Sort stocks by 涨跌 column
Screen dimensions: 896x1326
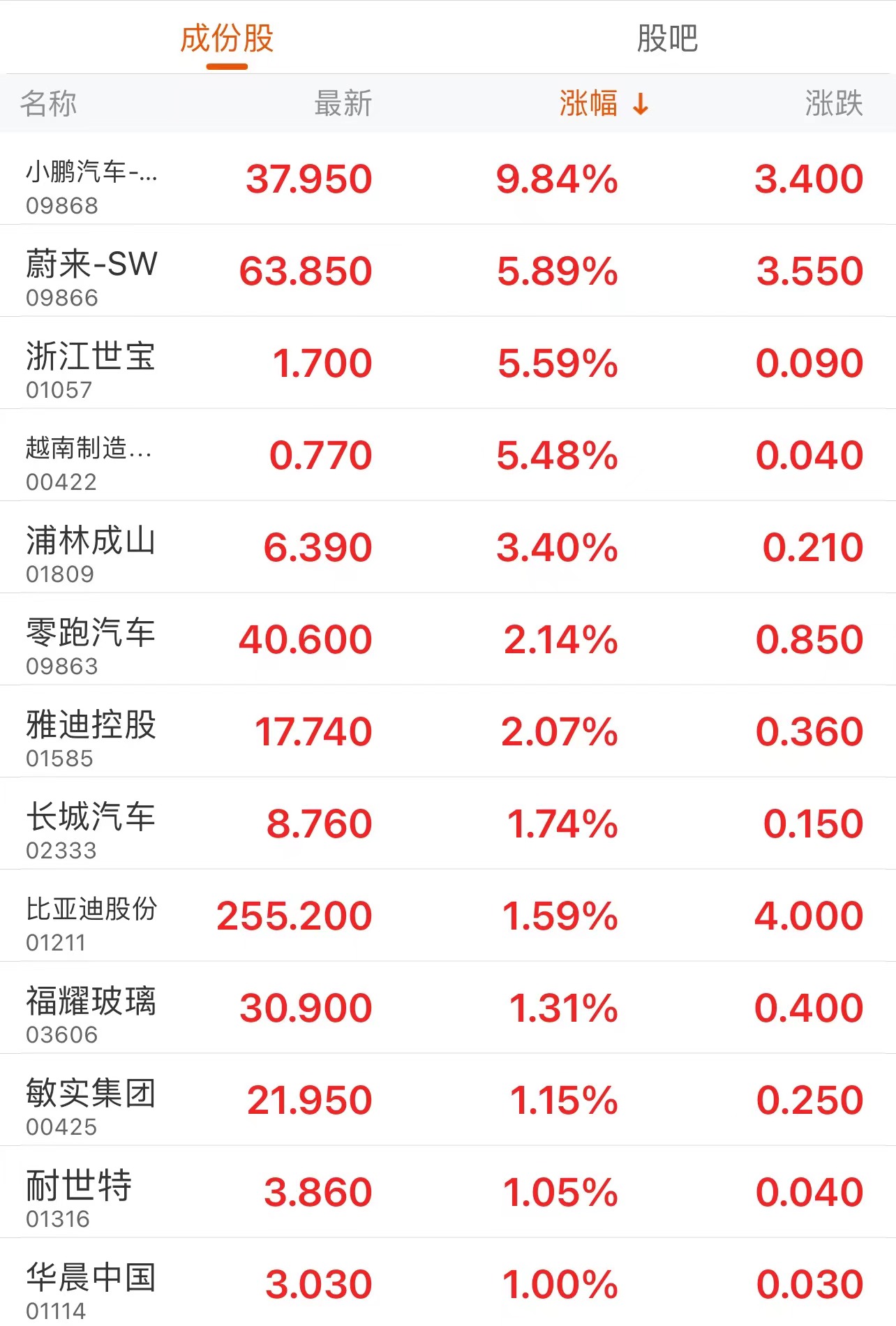[833, 104]
